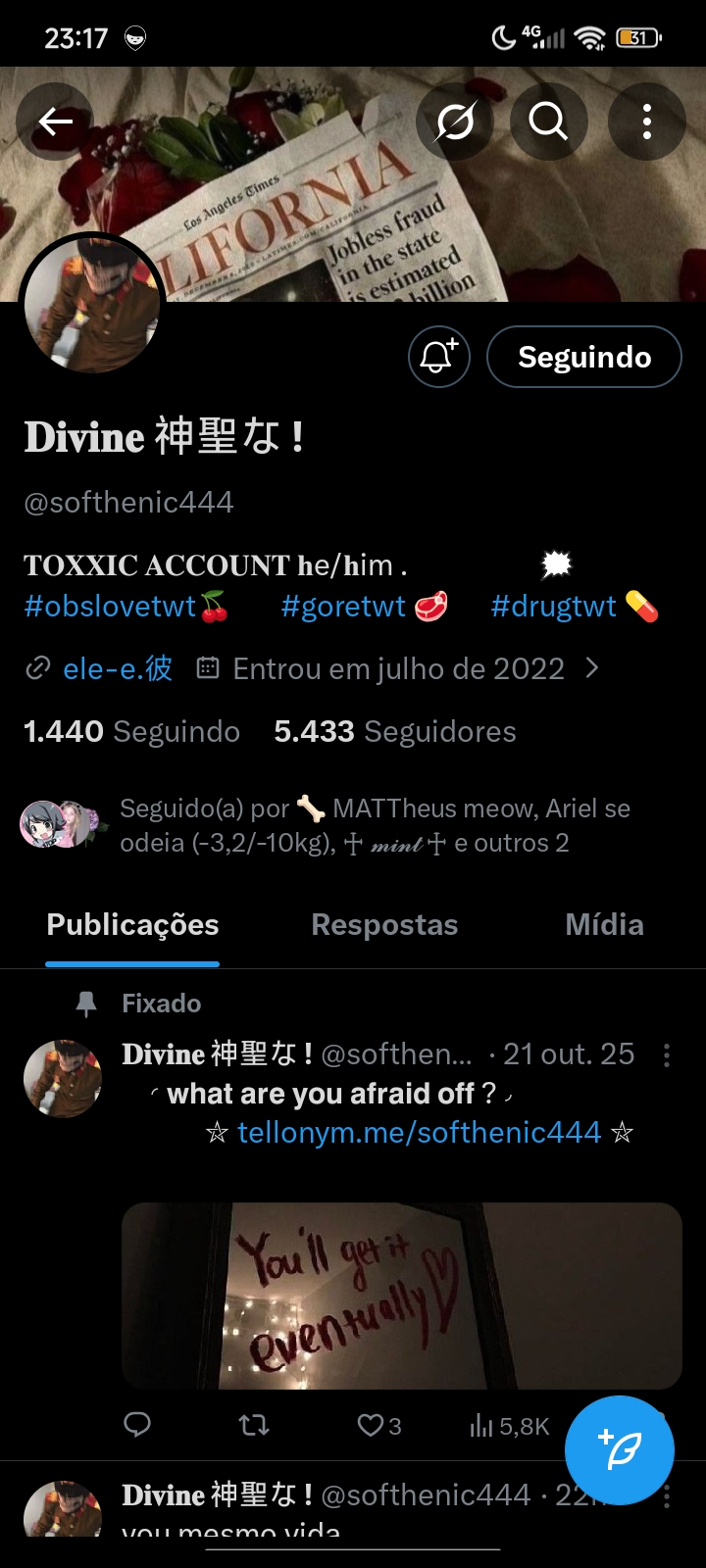Open the #obslovetwt hashtag
Viewport: 706px width, 1568px height.
coord(110,607)
